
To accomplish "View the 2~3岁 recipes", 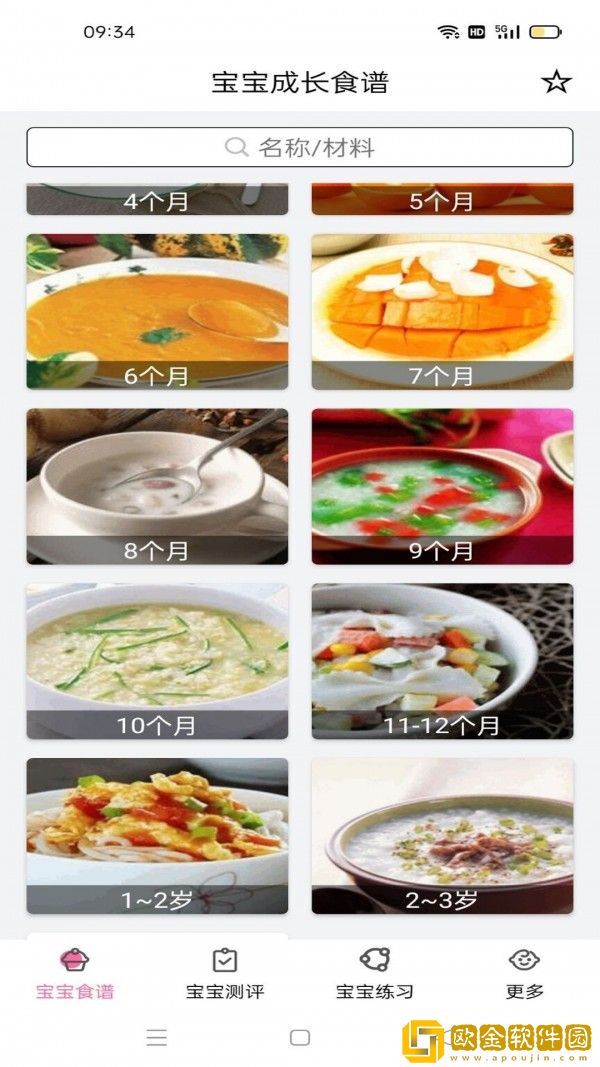I will click(442, 836).
